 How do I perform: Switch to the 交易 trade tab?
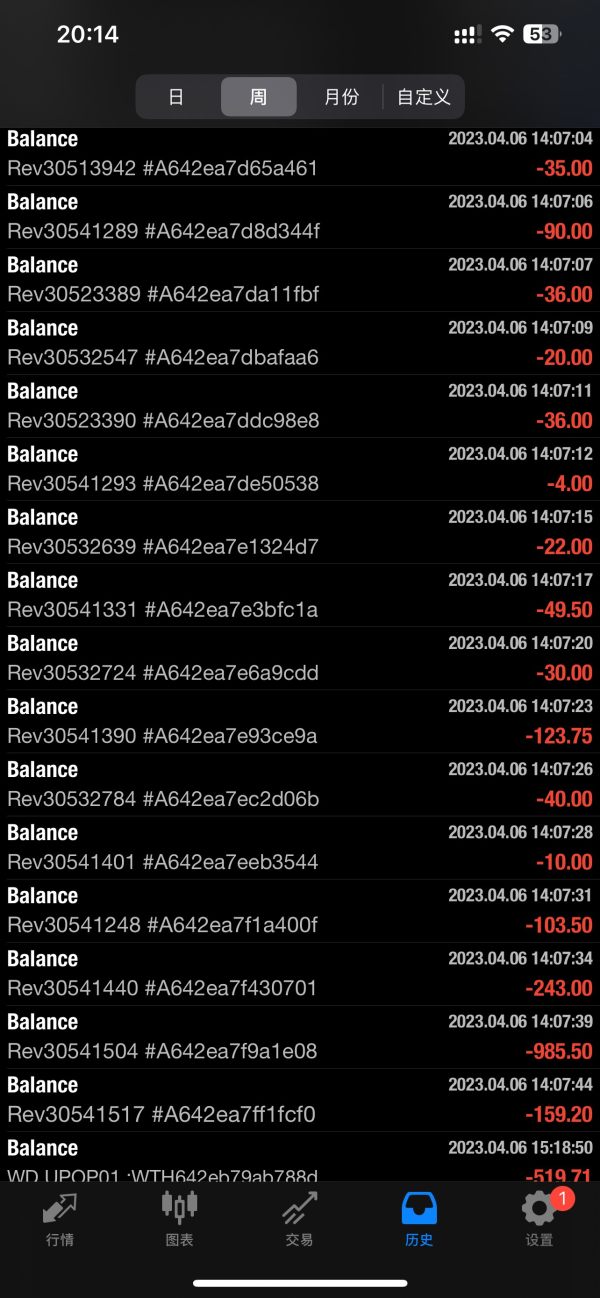[x=300, y=1219]
